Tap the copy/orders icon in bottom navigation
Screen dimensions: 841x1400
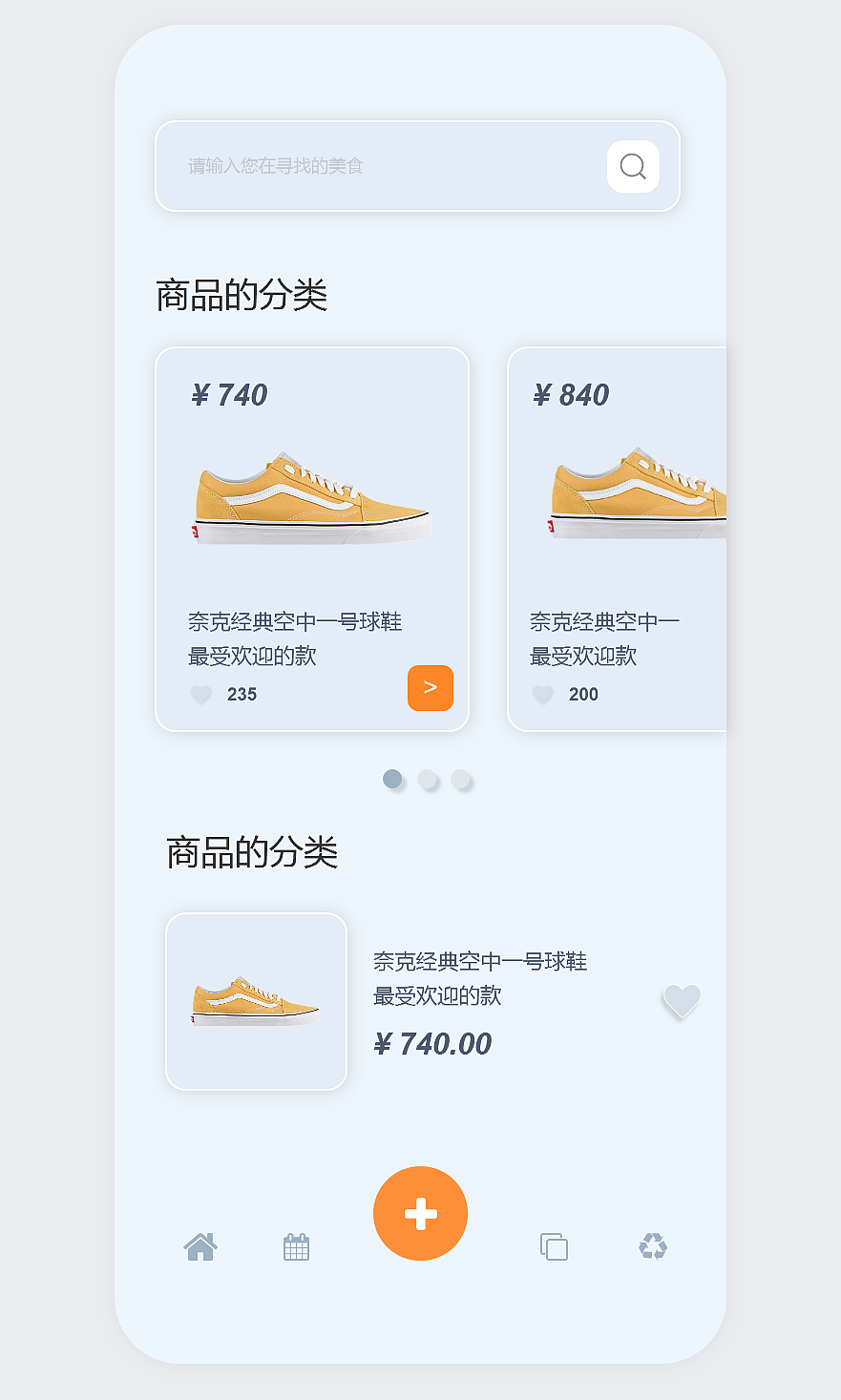pos(554,1246)
